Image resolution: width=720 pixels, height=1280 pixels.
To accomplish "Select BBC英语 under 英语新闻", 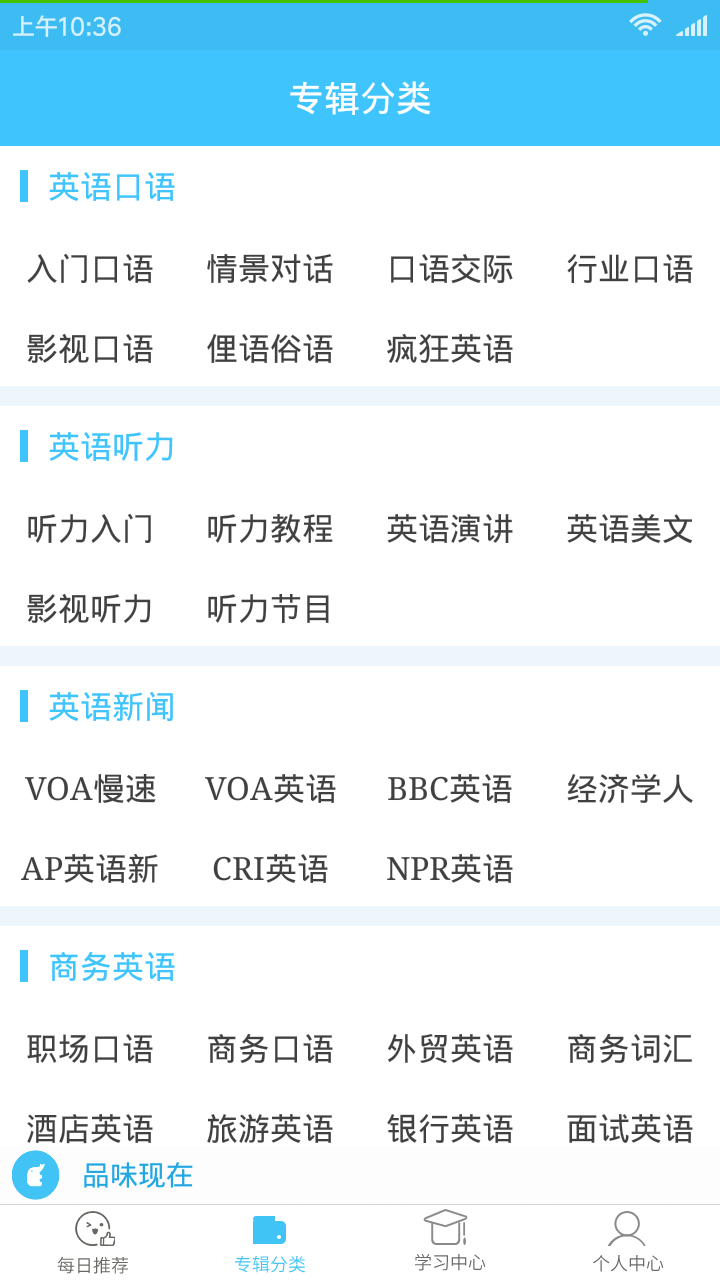I will pos(449,790).
